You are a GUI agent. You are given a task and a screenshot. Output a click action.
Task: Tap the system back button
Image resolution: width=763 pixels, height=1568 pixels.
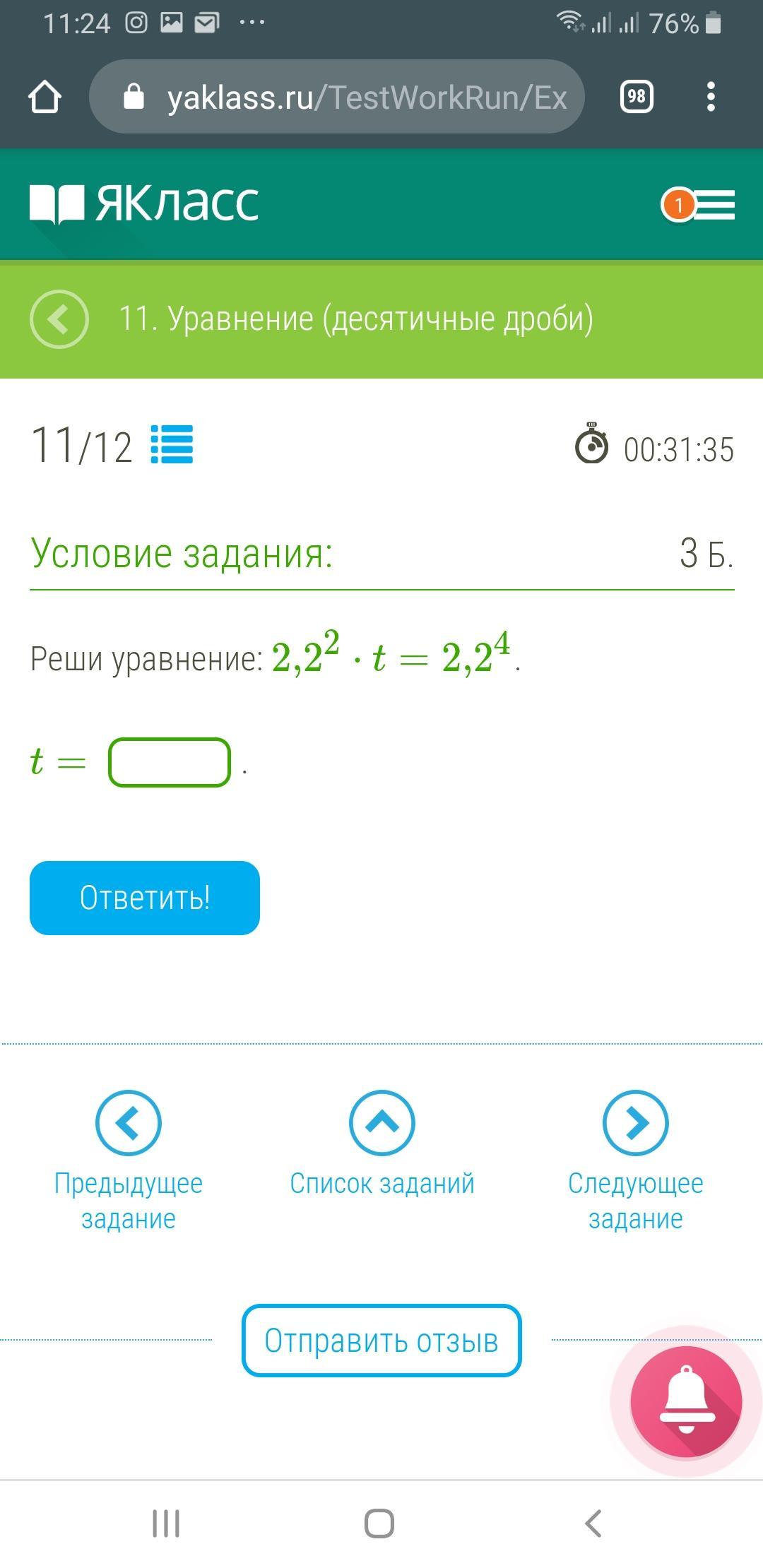(593, 1524)
